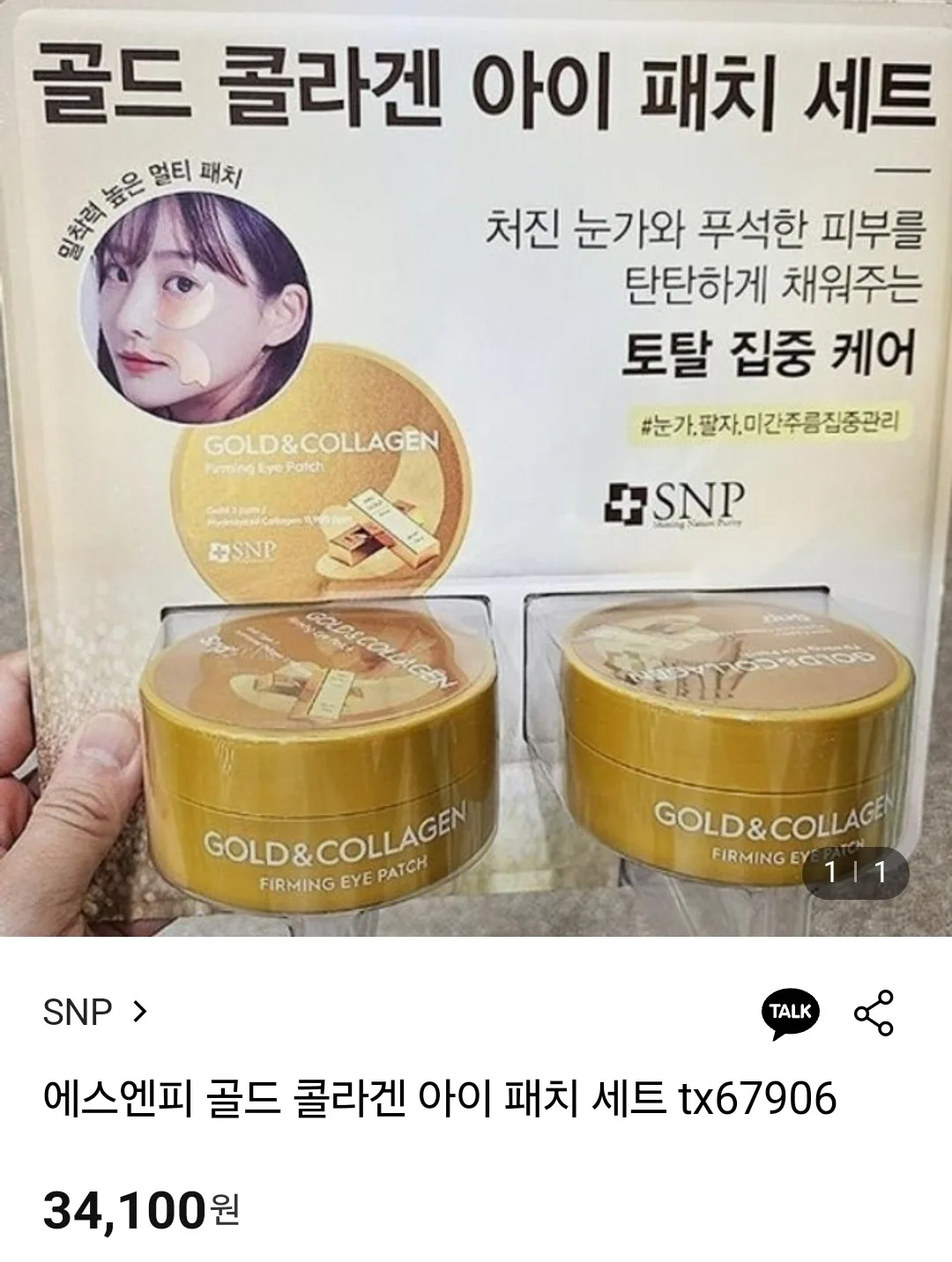This screenshot has height=1262, width=952.
Task: Open the SNP brand store link
Action: click(x=93, y=1012)
